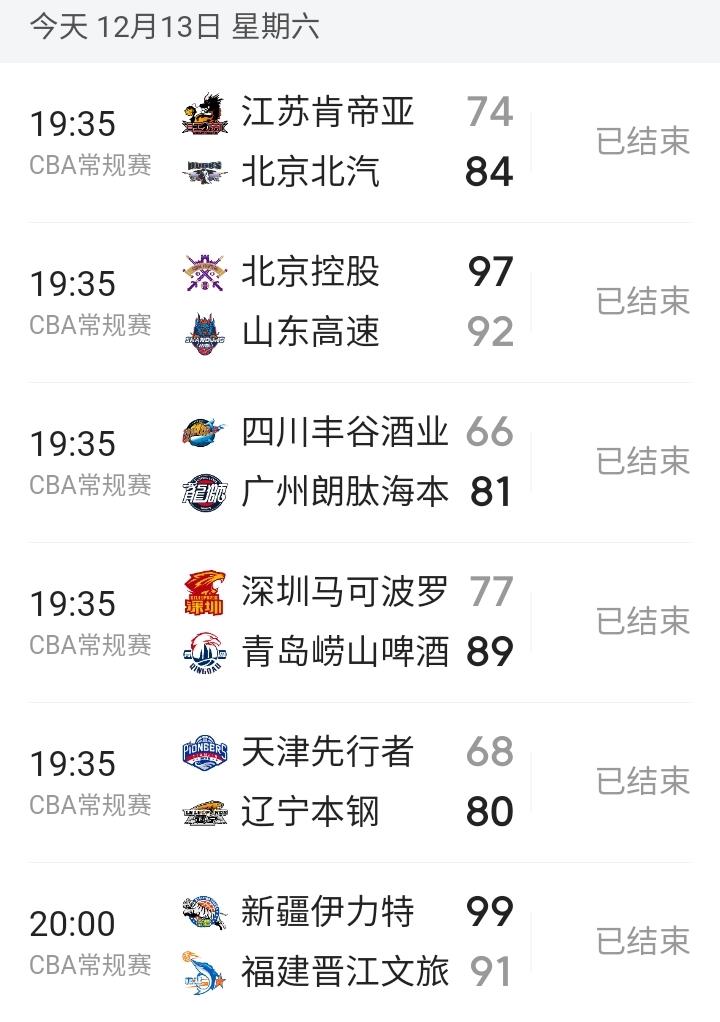The height and width of the screenshot is (1022, 720).
Task: Click the 深圳马可波罗 team name
Action: [343, 592]
